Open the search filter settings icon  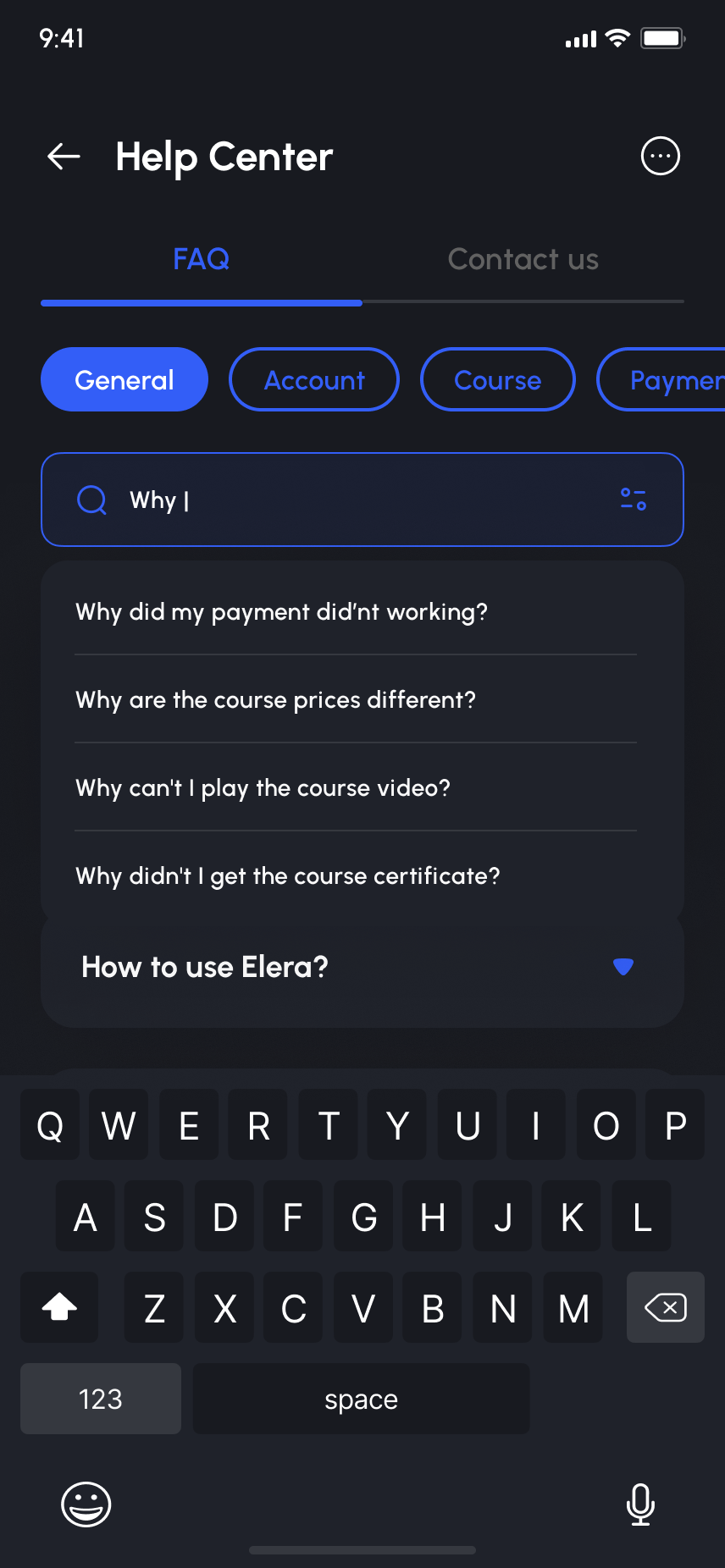pyautogui.click(x=633, y=500)
